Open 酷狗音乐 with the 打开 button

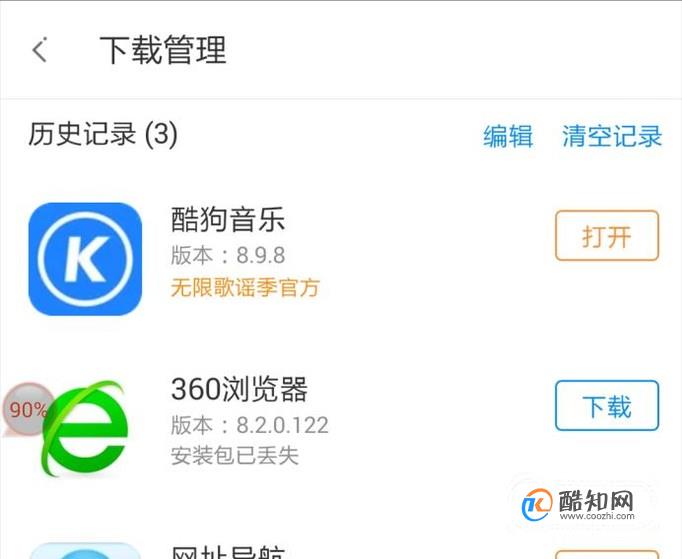[607, 236]
